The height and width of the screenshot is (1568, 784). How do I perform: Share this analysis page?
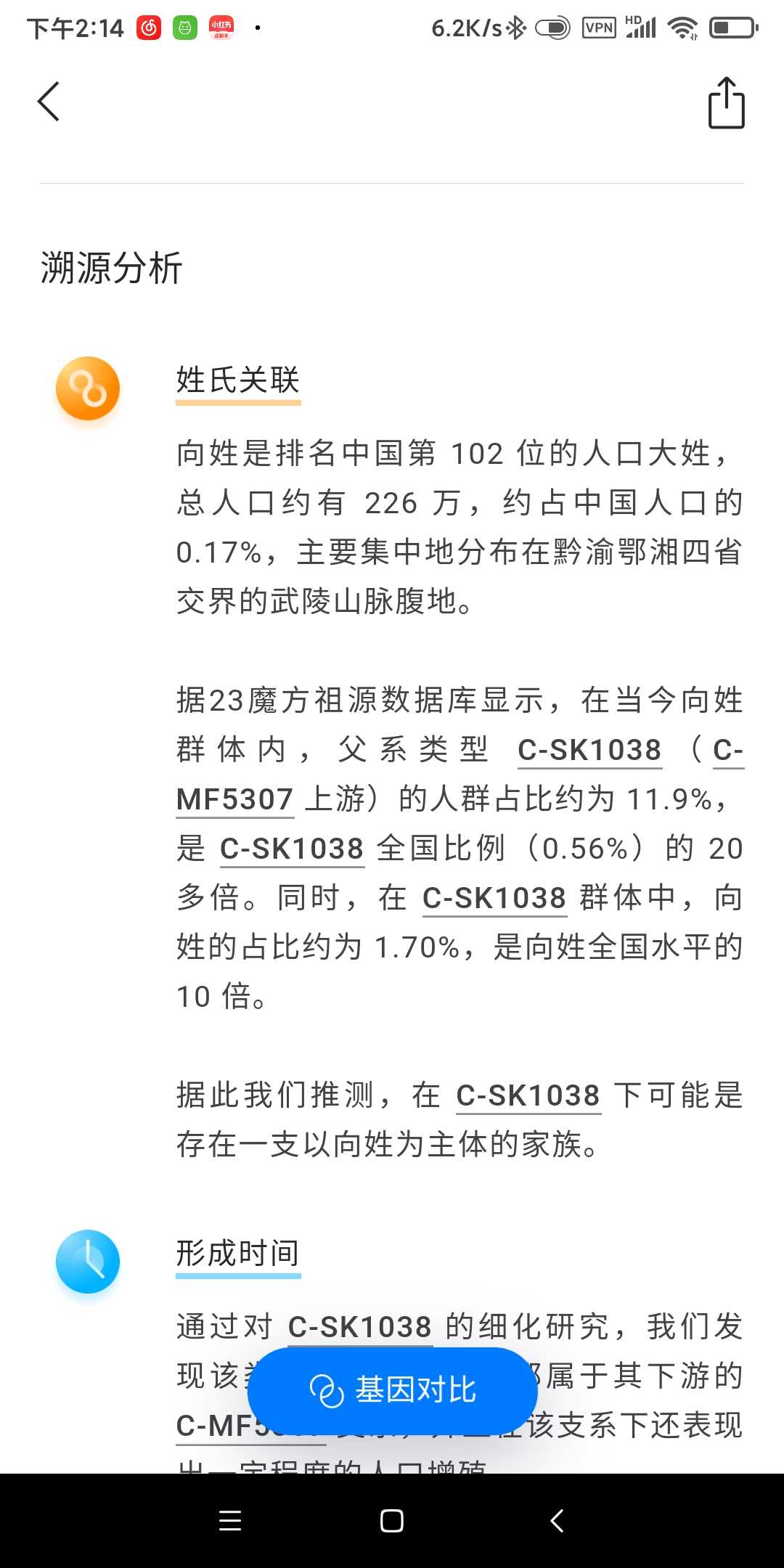point(726,103)
